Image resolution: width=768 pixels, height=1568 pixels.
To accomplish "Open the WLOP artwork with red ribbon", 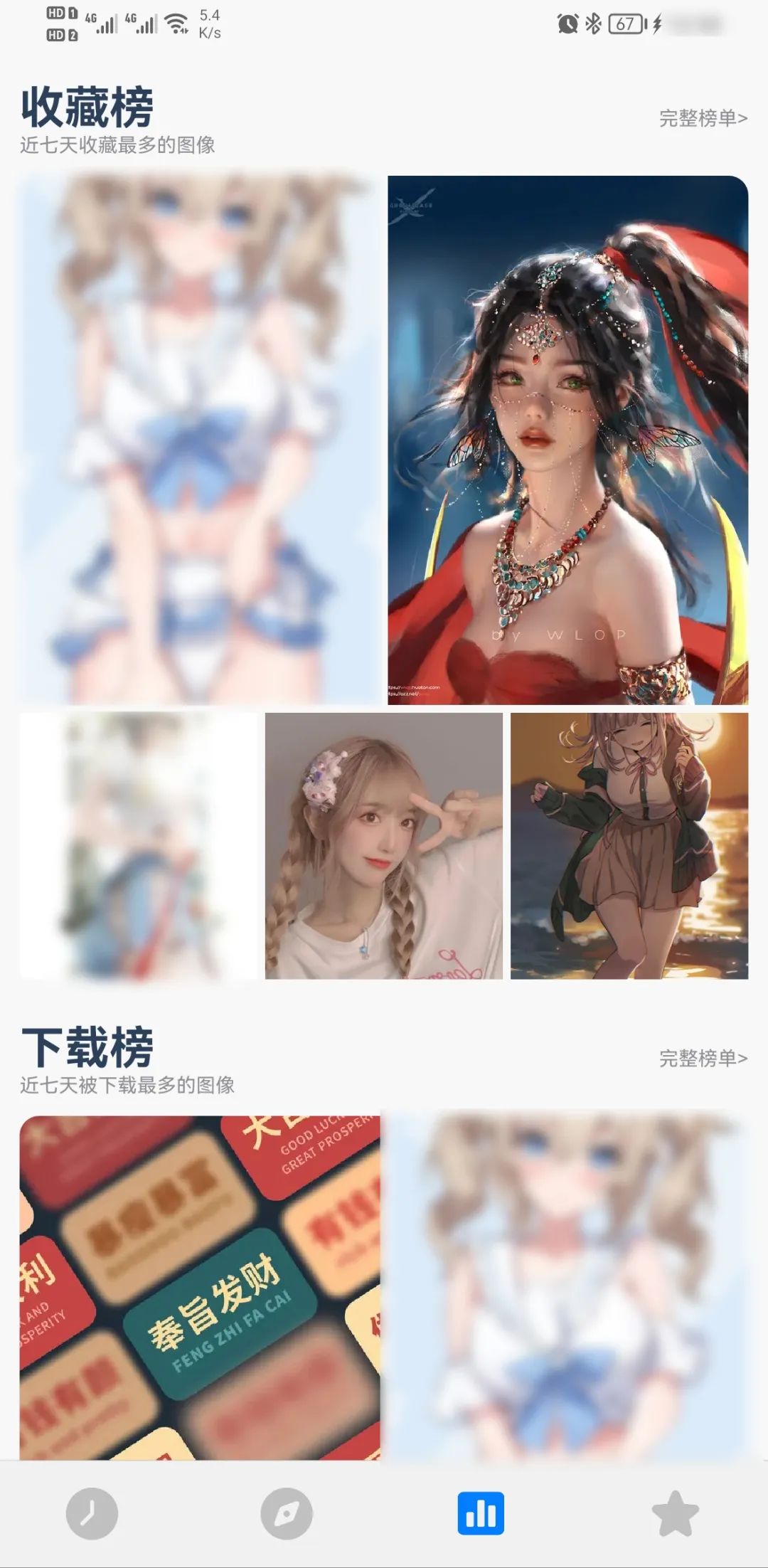I will click(x=567, y=440).
